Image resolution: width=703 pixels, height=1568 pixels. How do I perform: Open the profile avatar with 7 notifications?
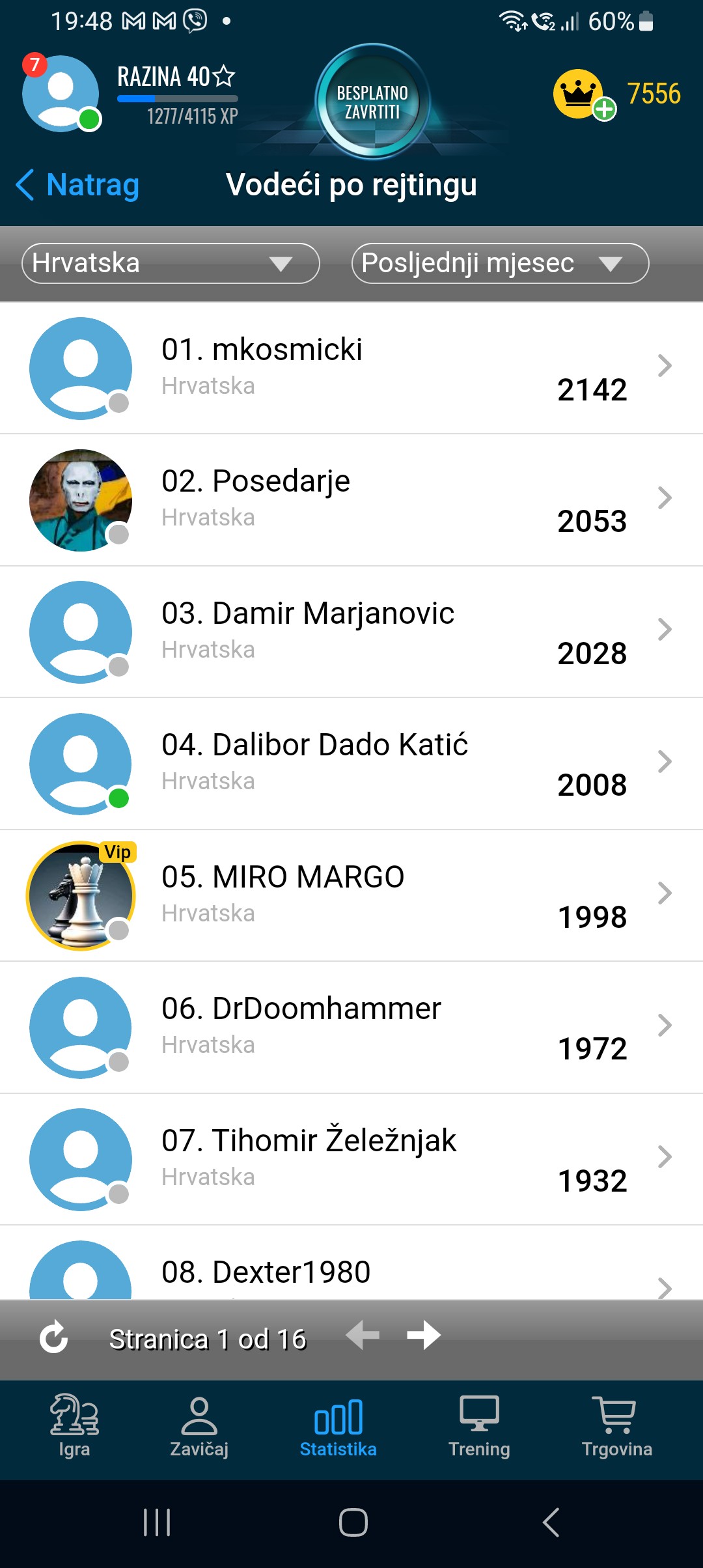click(x=61, y=93)
